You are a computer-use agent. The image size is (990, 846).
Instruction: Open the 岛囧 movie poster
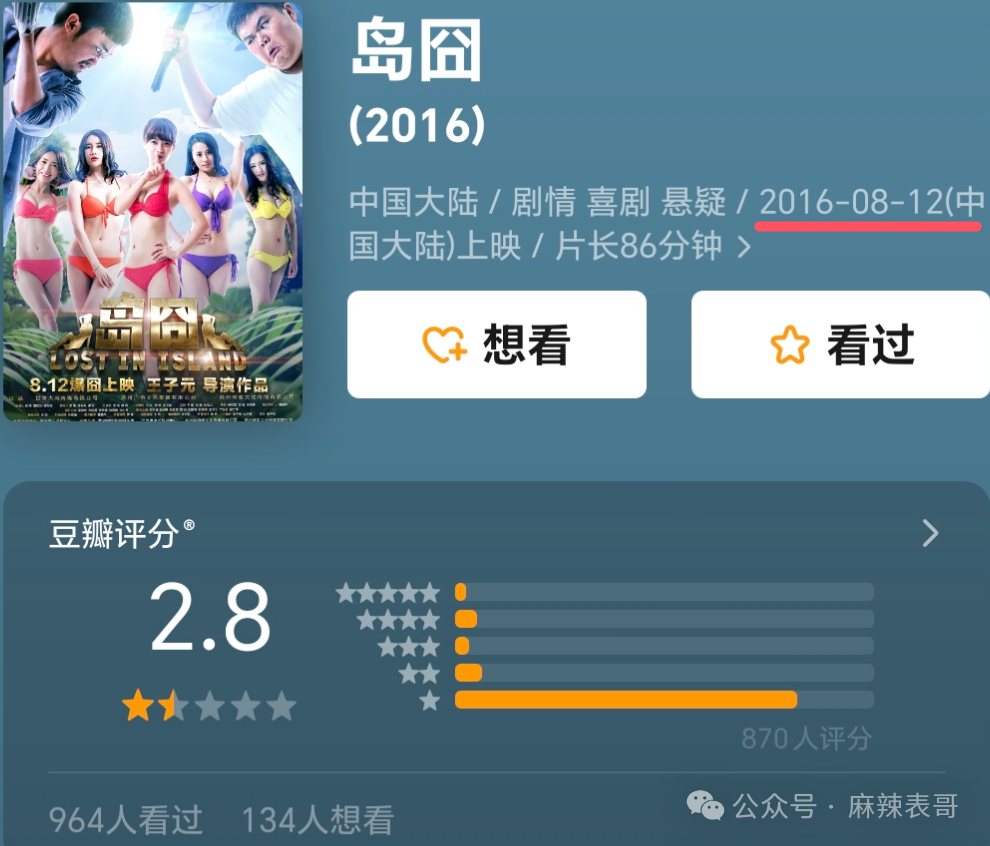click(152, 210)
